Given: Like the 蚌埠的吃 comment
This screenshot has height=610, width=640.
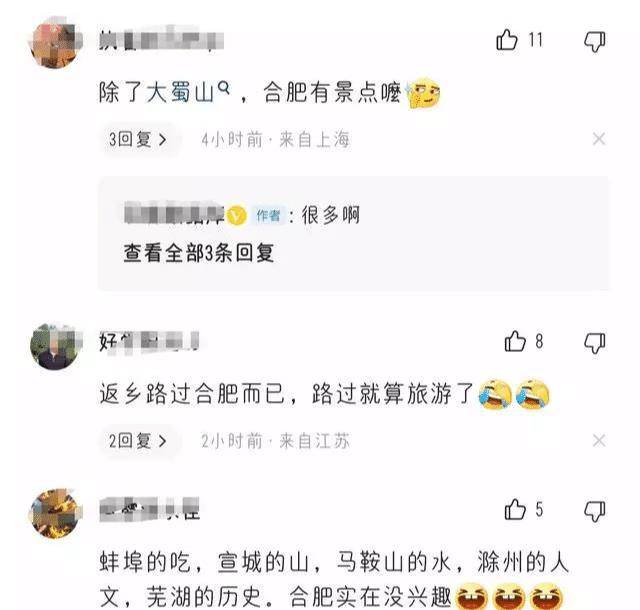Looking at the screenshot, I should coord(515,510).
